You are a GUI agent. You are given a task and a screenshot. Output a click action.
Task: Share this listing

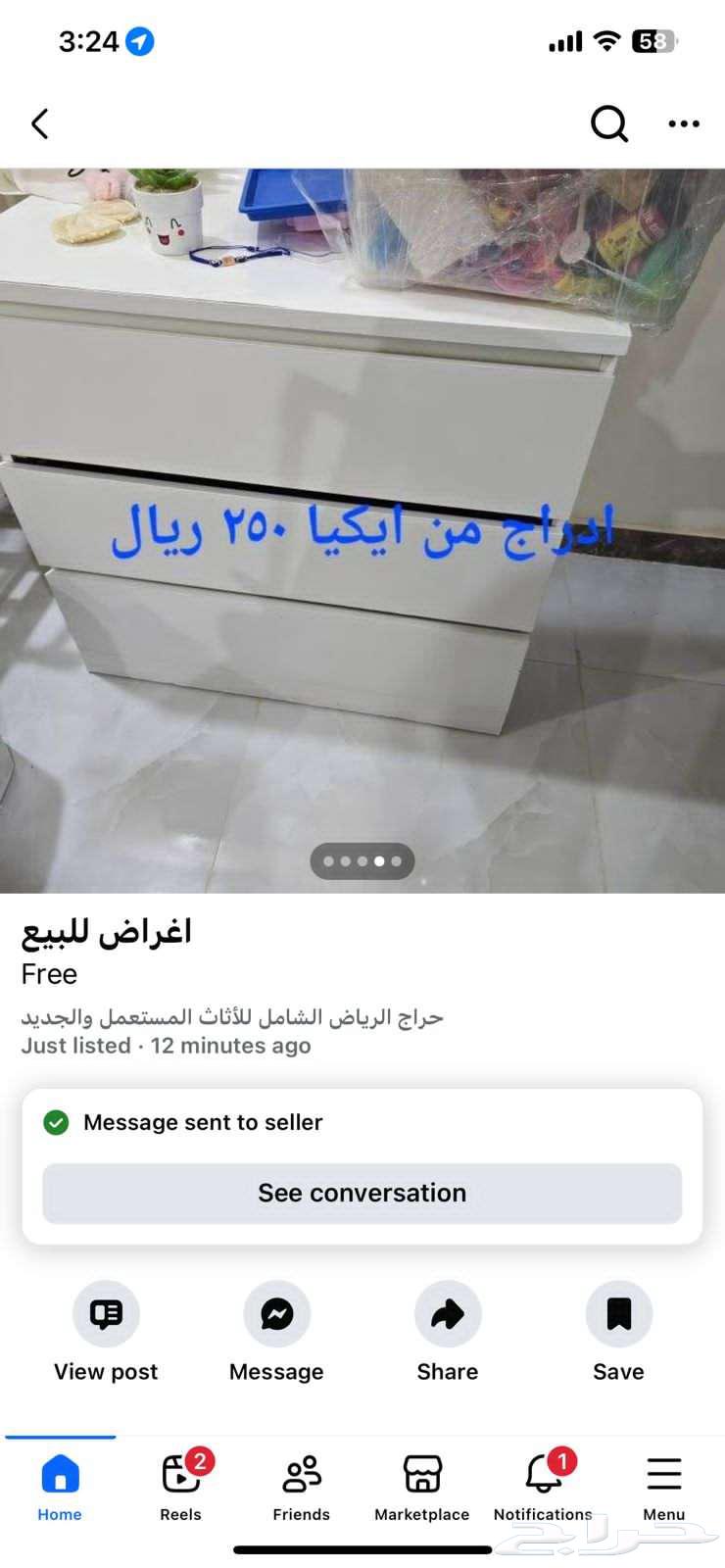447,1313
